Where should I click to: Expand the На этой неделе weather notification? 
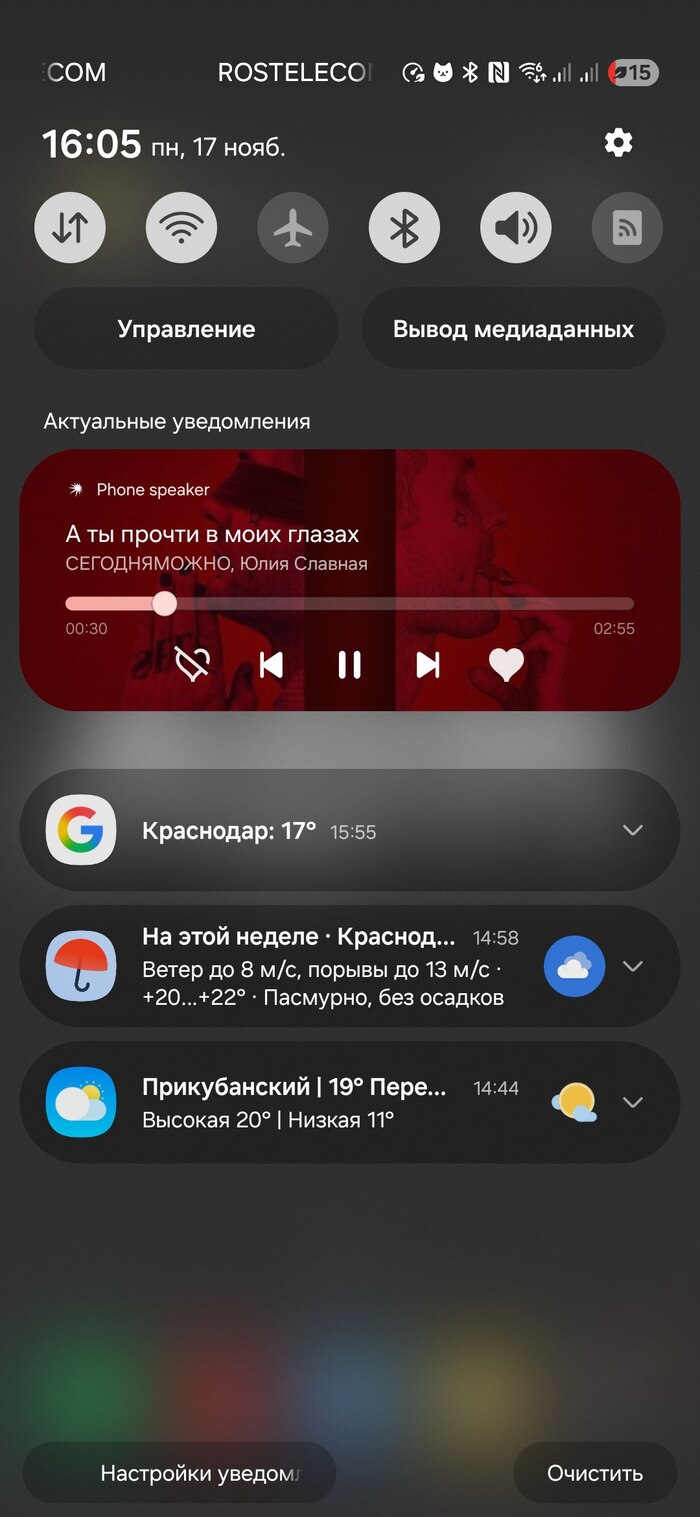(x=632, y=966)
